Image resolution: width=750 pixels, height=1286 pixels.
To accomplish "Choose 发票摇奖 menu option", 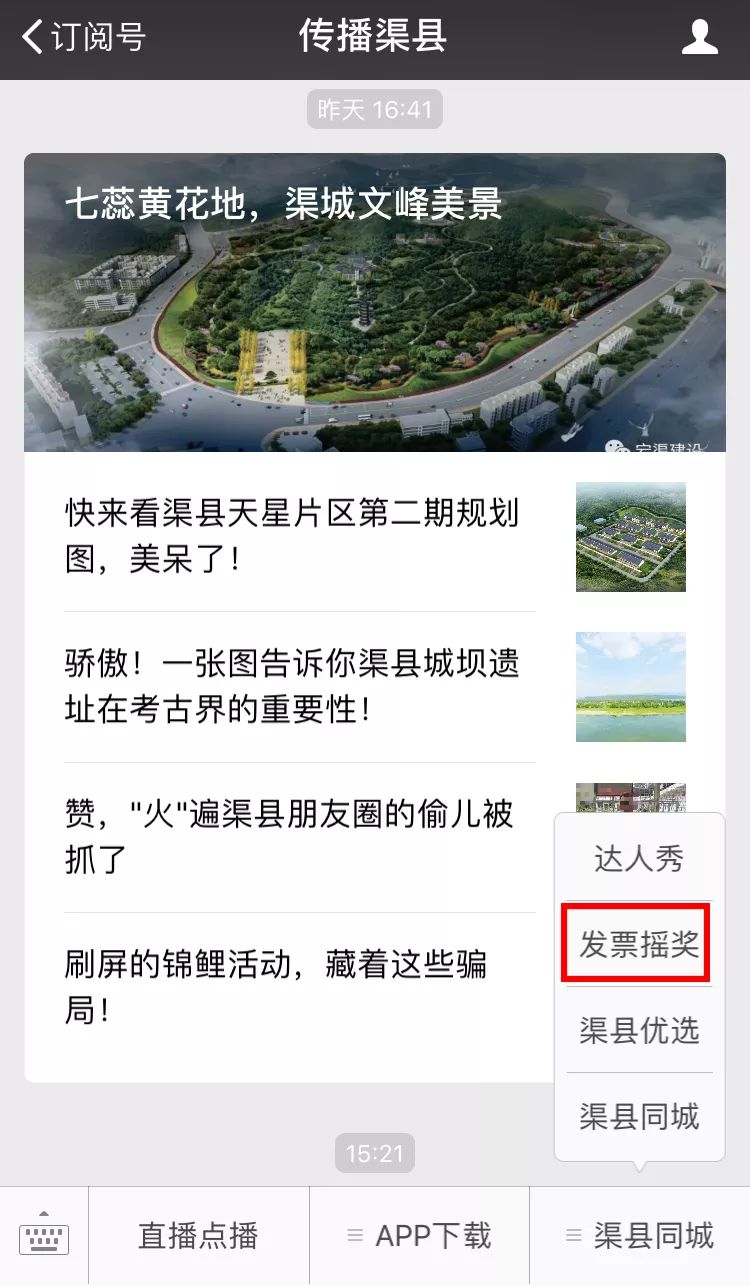I will 639,944.
